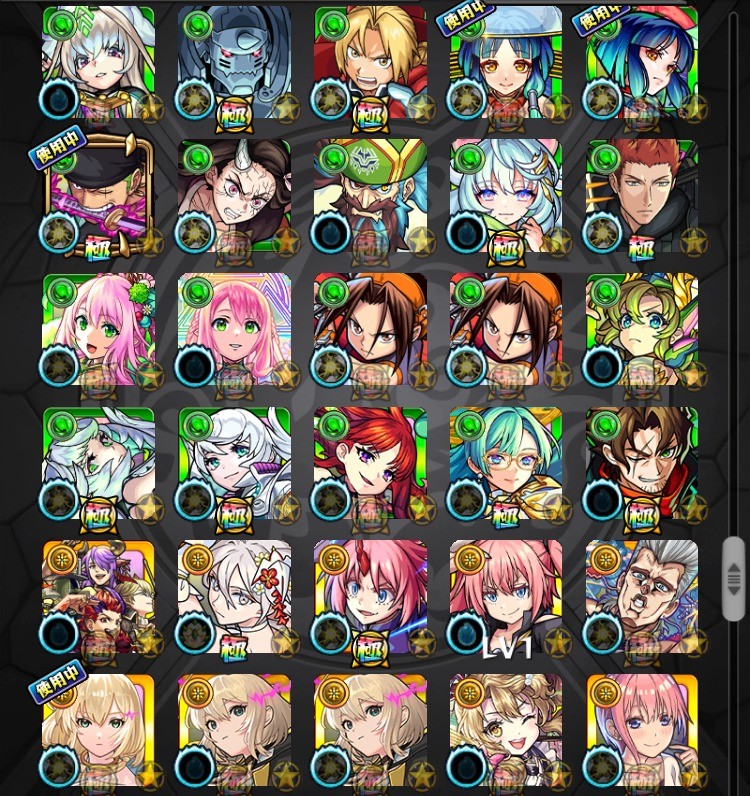This screenshot has height=796, width=750.
Task: Open the bearded pirate with the green hat
Action: click(x=370, y=196)
